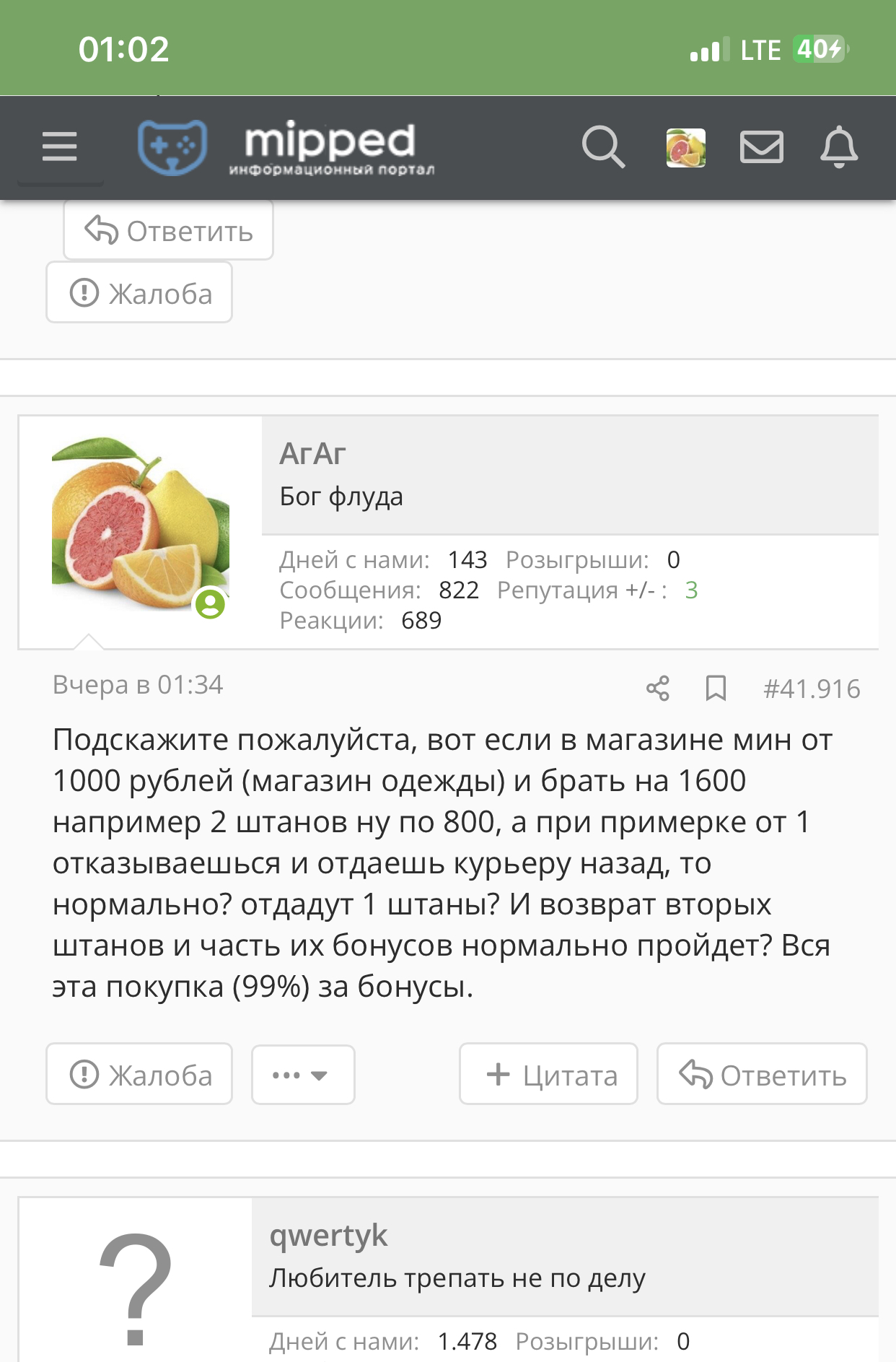The image size is (896, 1362).
Task: Open the mipped logo home link
Action: click(x=286, y=148)
